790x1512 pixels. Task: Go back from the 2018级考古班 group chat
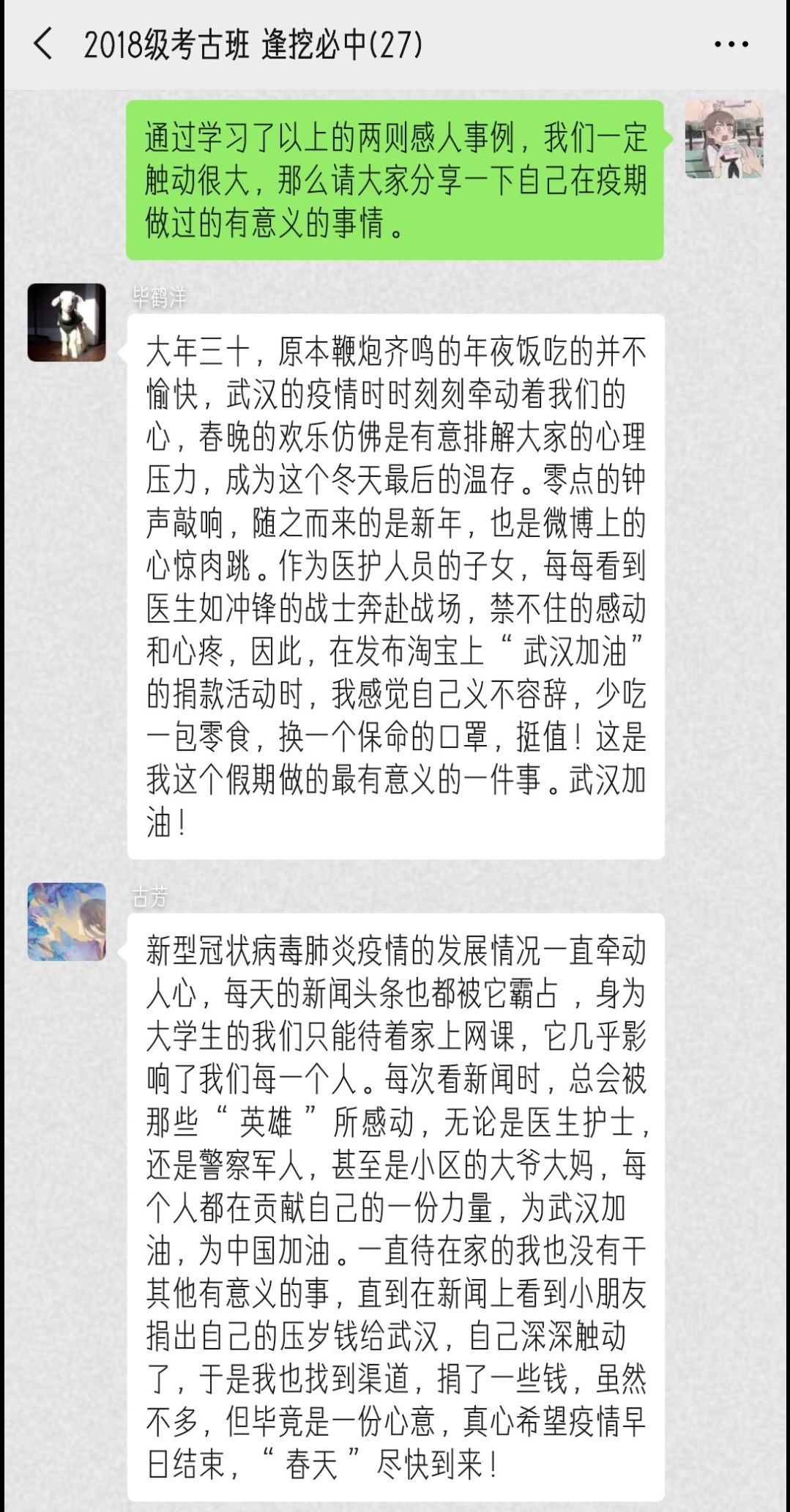pos(44,44)
